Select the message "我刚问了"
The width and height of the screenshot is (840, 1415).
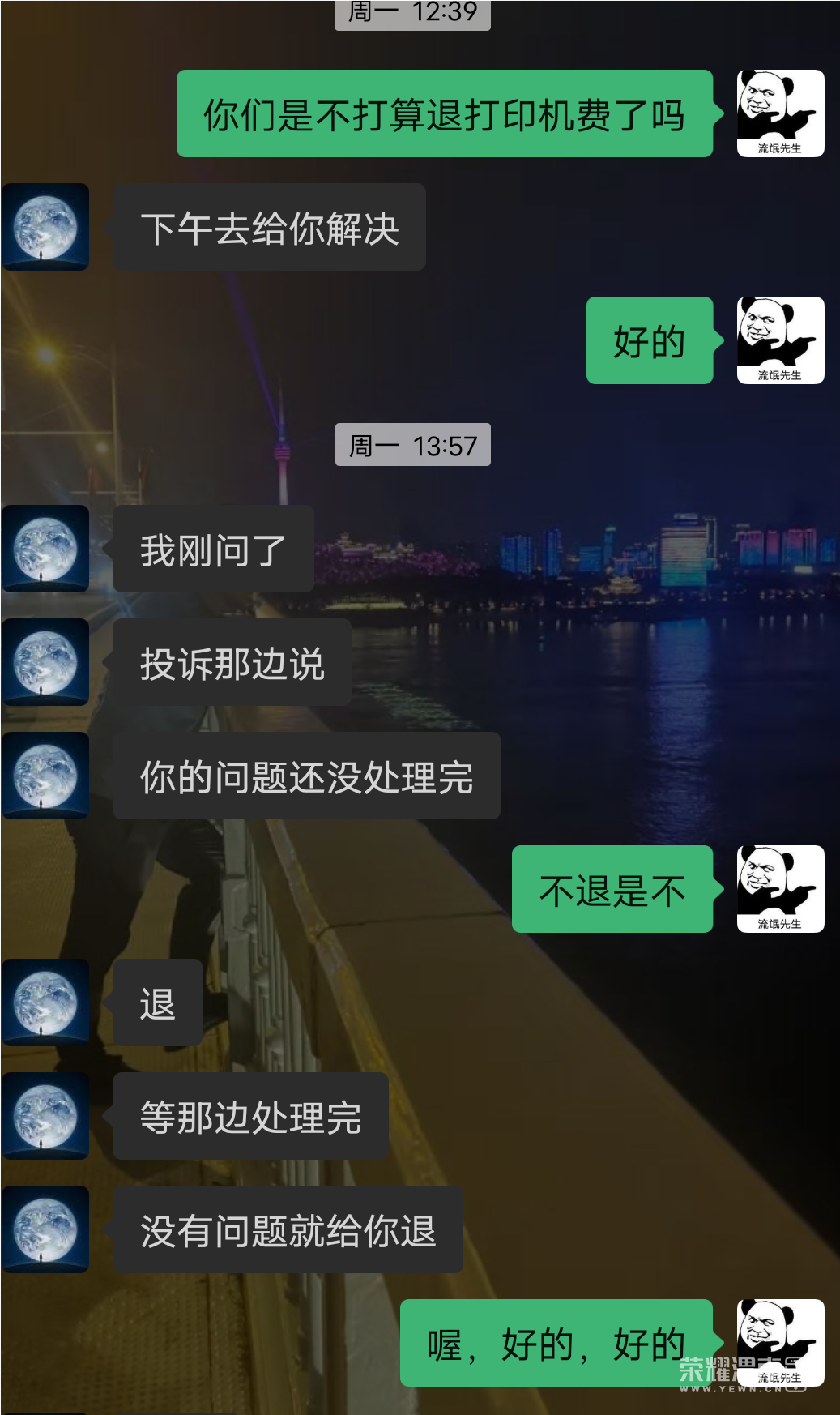pyautogui.click(x=212, y=549)
